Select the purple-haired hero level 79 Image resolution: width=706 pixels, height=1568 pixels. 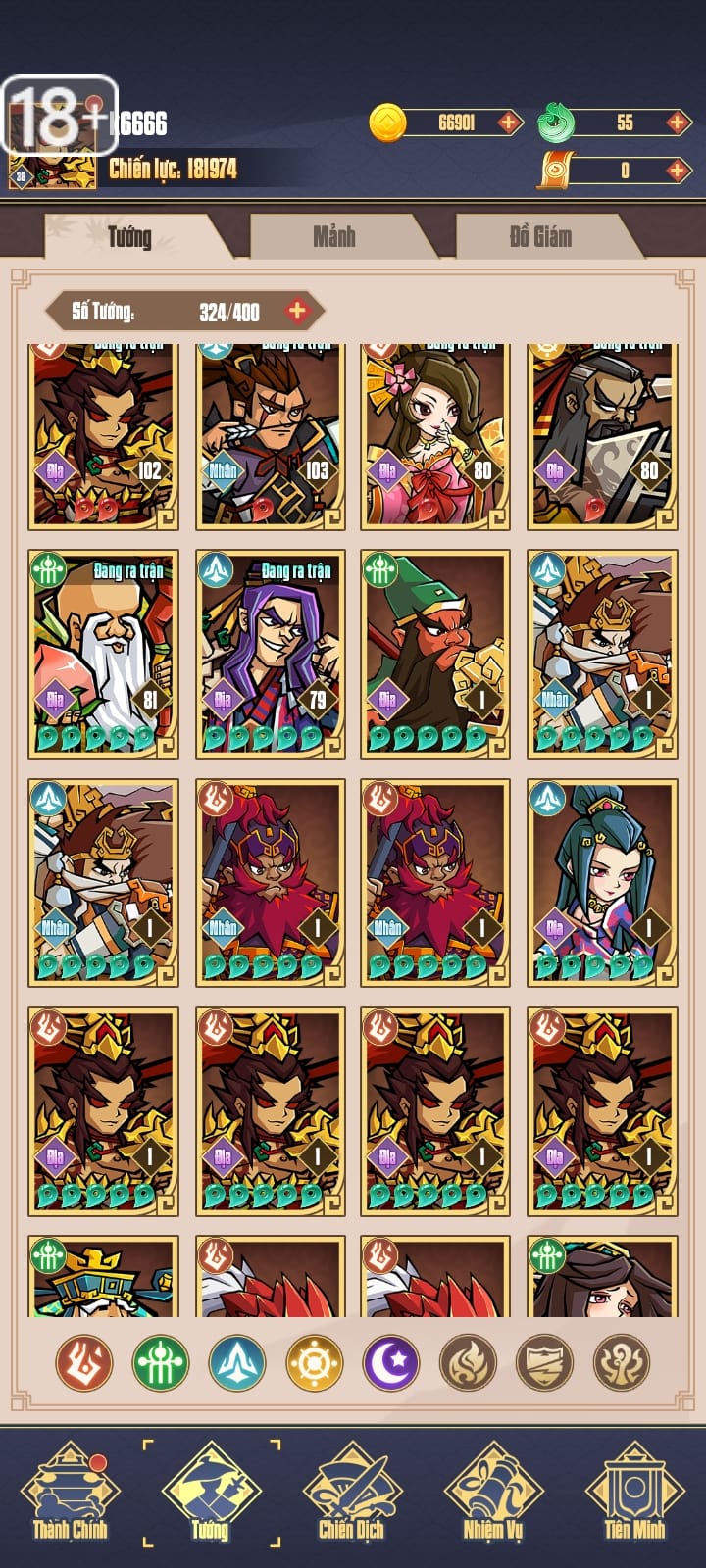click(x=270, y=654)
